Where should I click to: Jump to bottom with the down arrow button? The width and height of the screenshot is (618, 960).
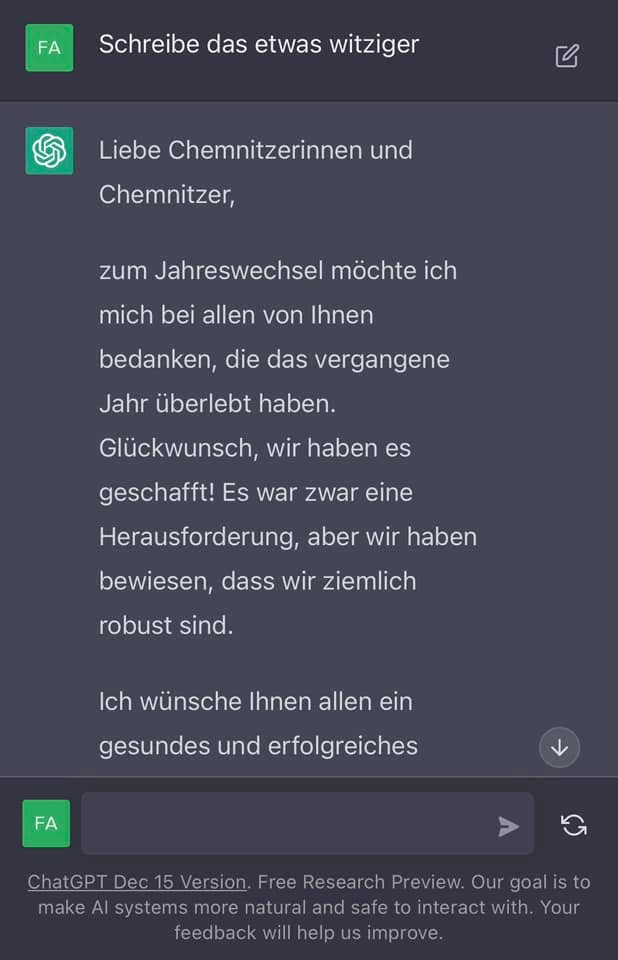point(559,747)
